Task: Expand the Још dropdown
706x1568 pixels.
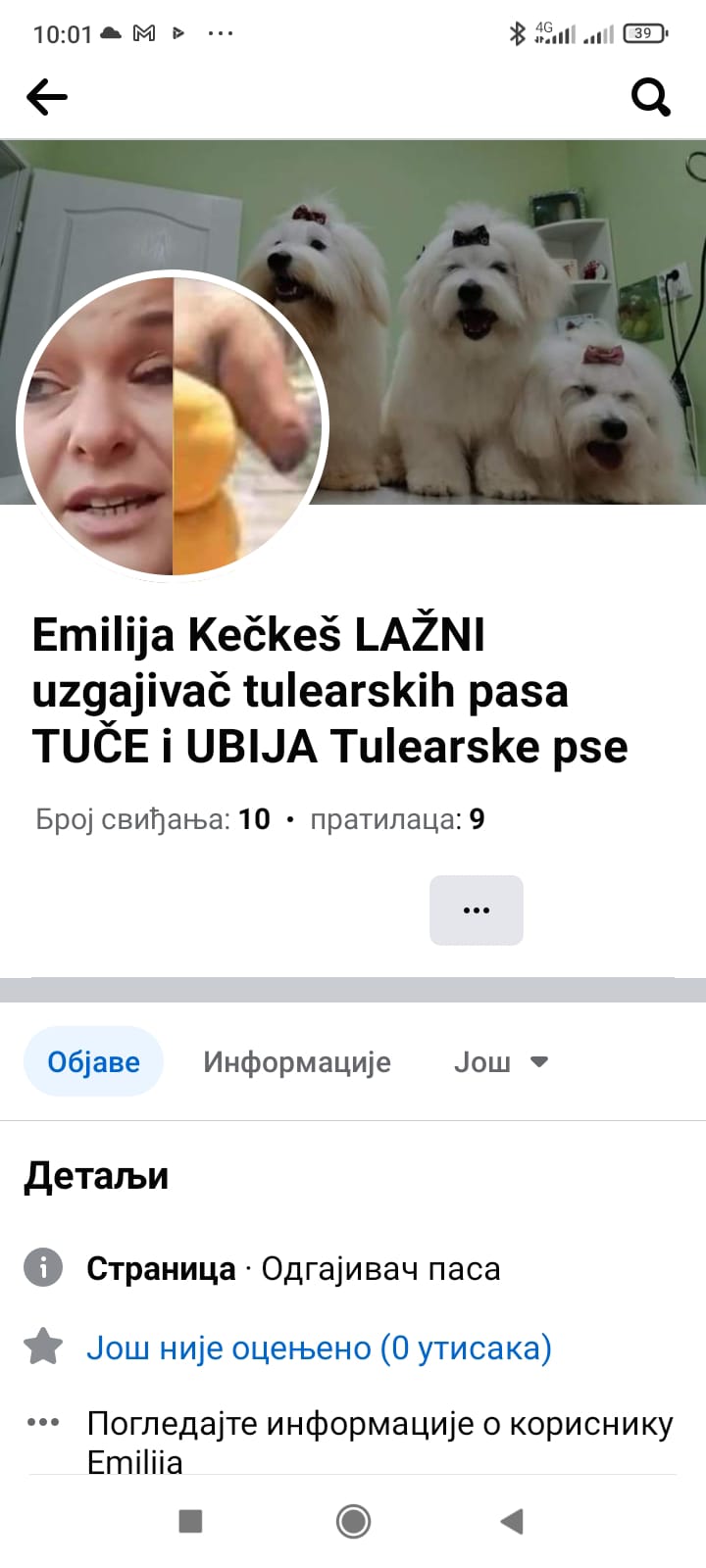Action: (500, 1062)
